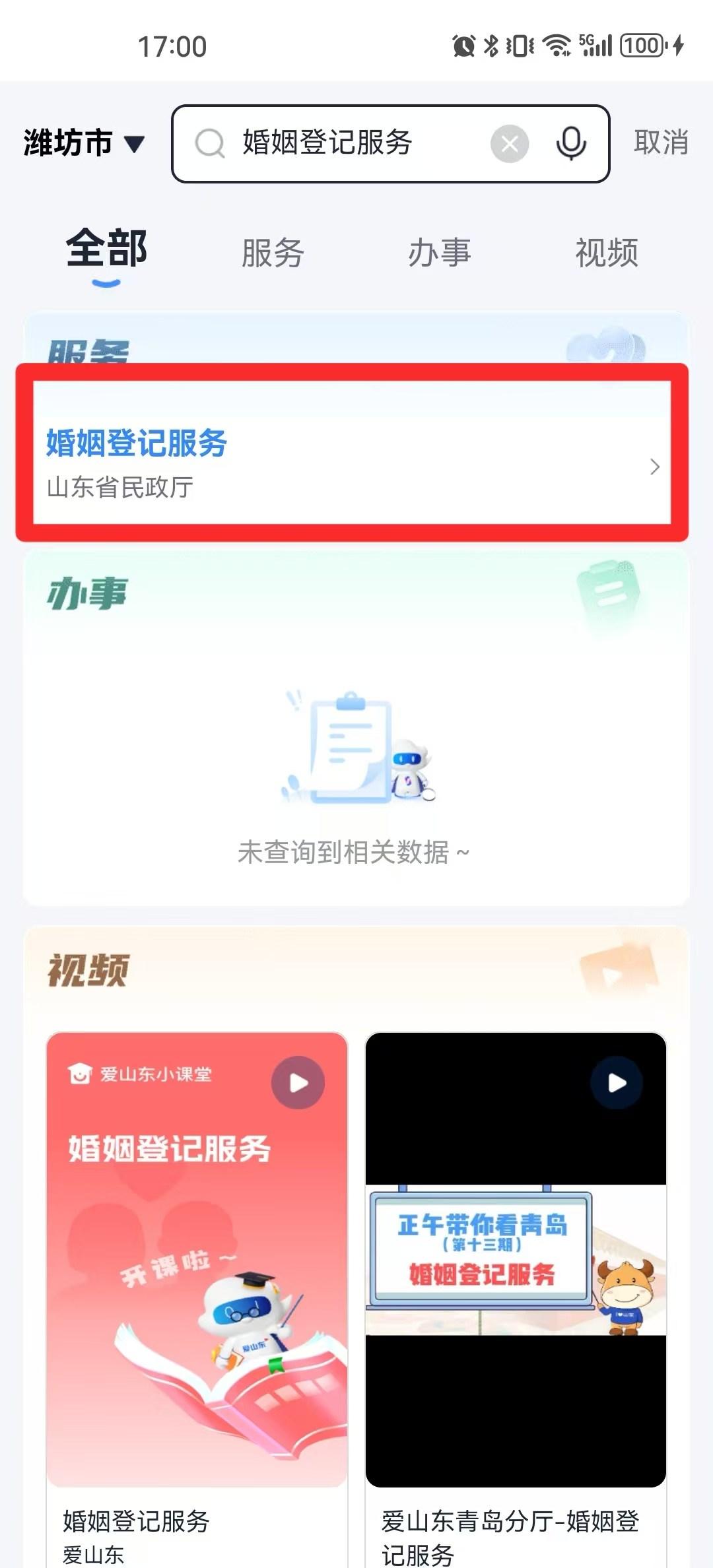This screenshot has height=1568, width=713.
Task: Start voice search with the microphone icon
Action: click(x=571, y=143)
